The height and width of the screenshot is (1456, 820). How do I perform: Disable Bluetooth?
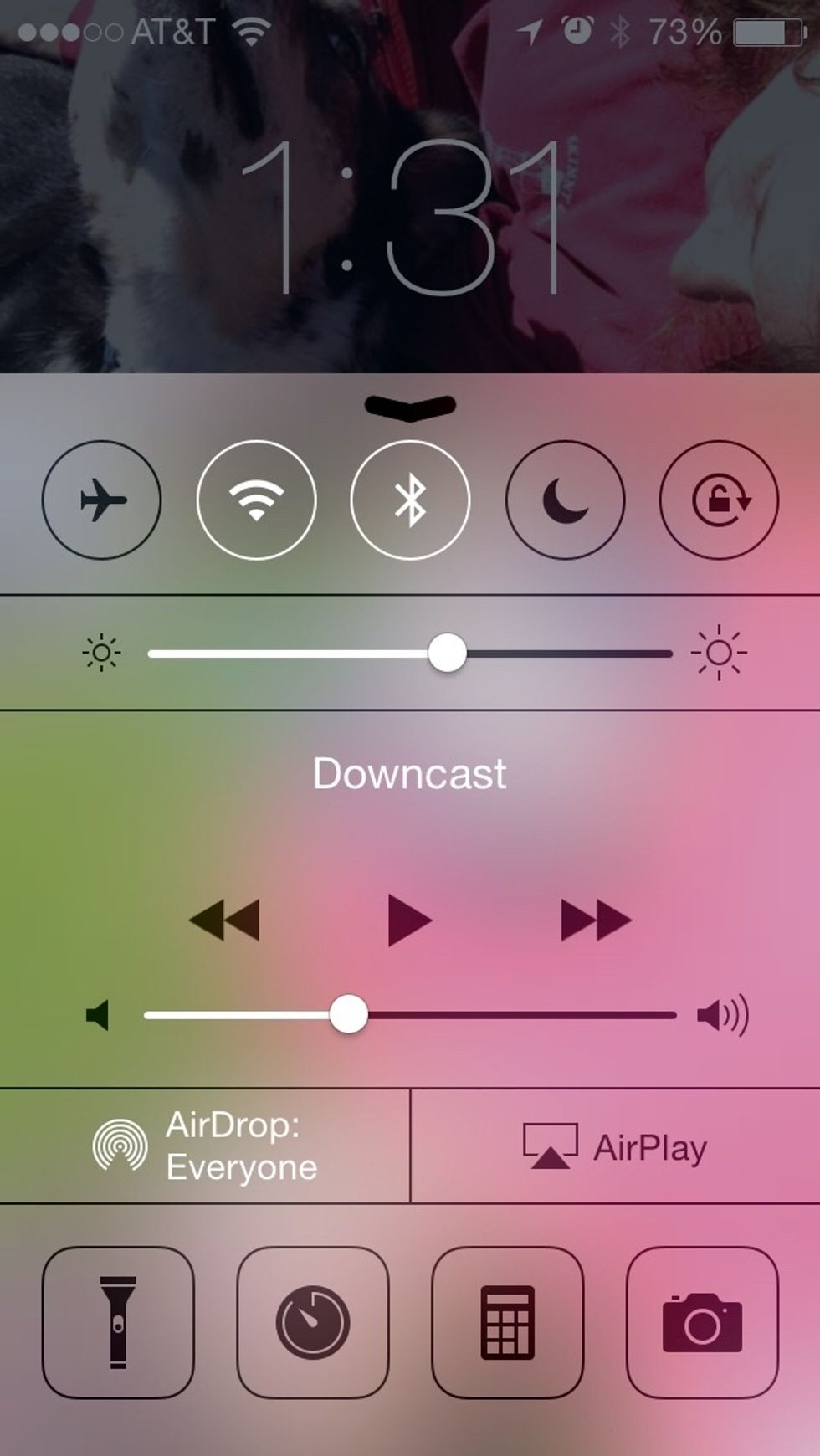410,500
